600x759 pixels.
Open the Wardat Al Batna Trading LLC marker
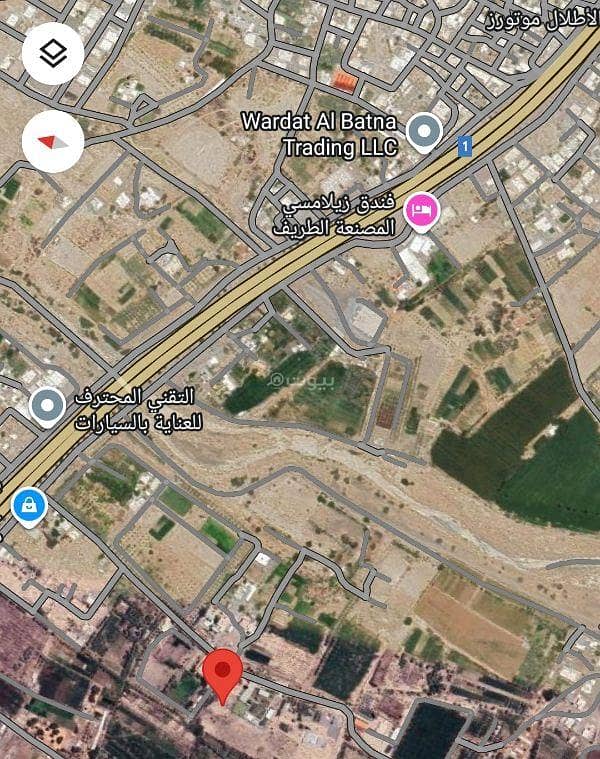(x=427, y=133)
